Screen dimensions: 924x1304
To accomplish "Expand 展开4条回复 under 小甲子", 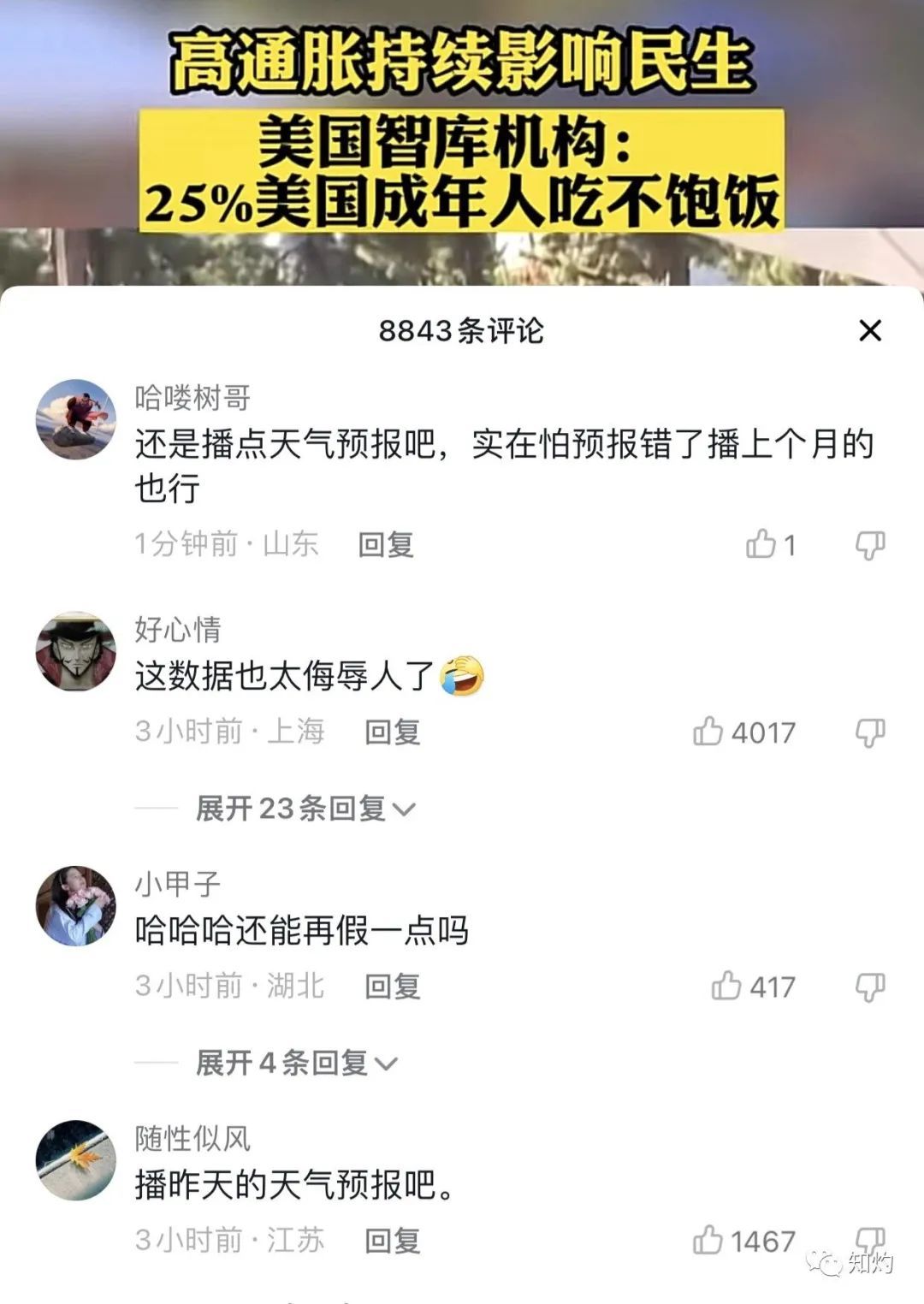I will pyautogui.click(x=296, y=1063).
